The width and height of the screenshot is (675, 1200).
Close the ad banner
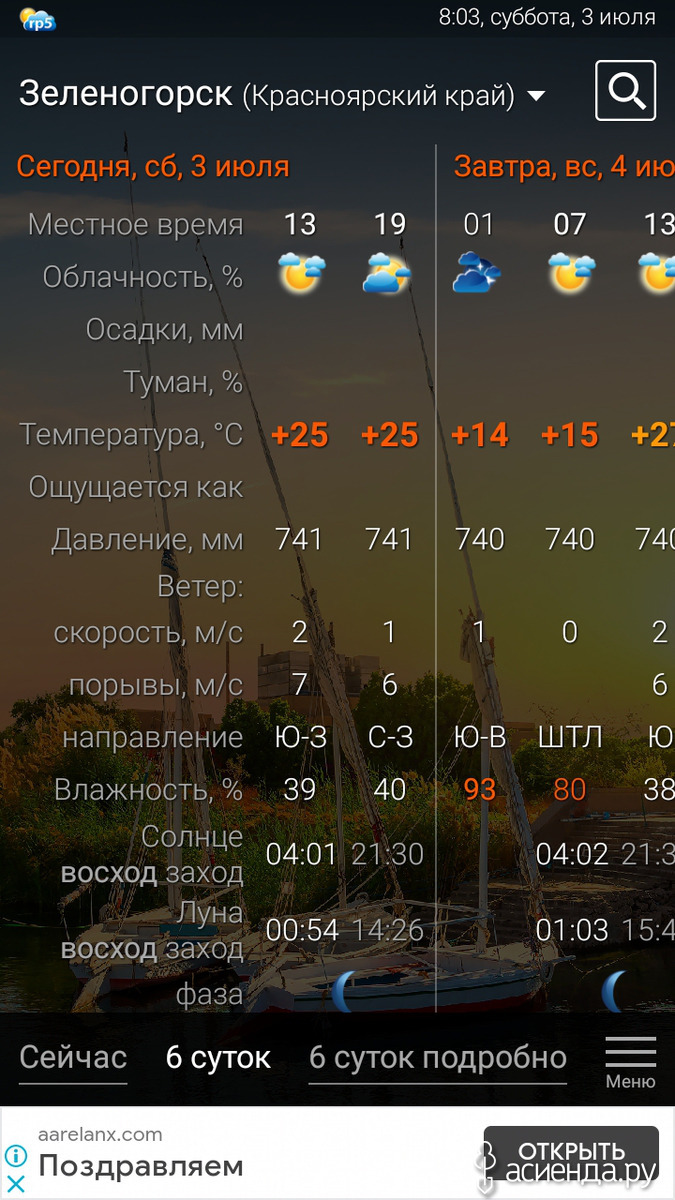tap(16, 1183)
